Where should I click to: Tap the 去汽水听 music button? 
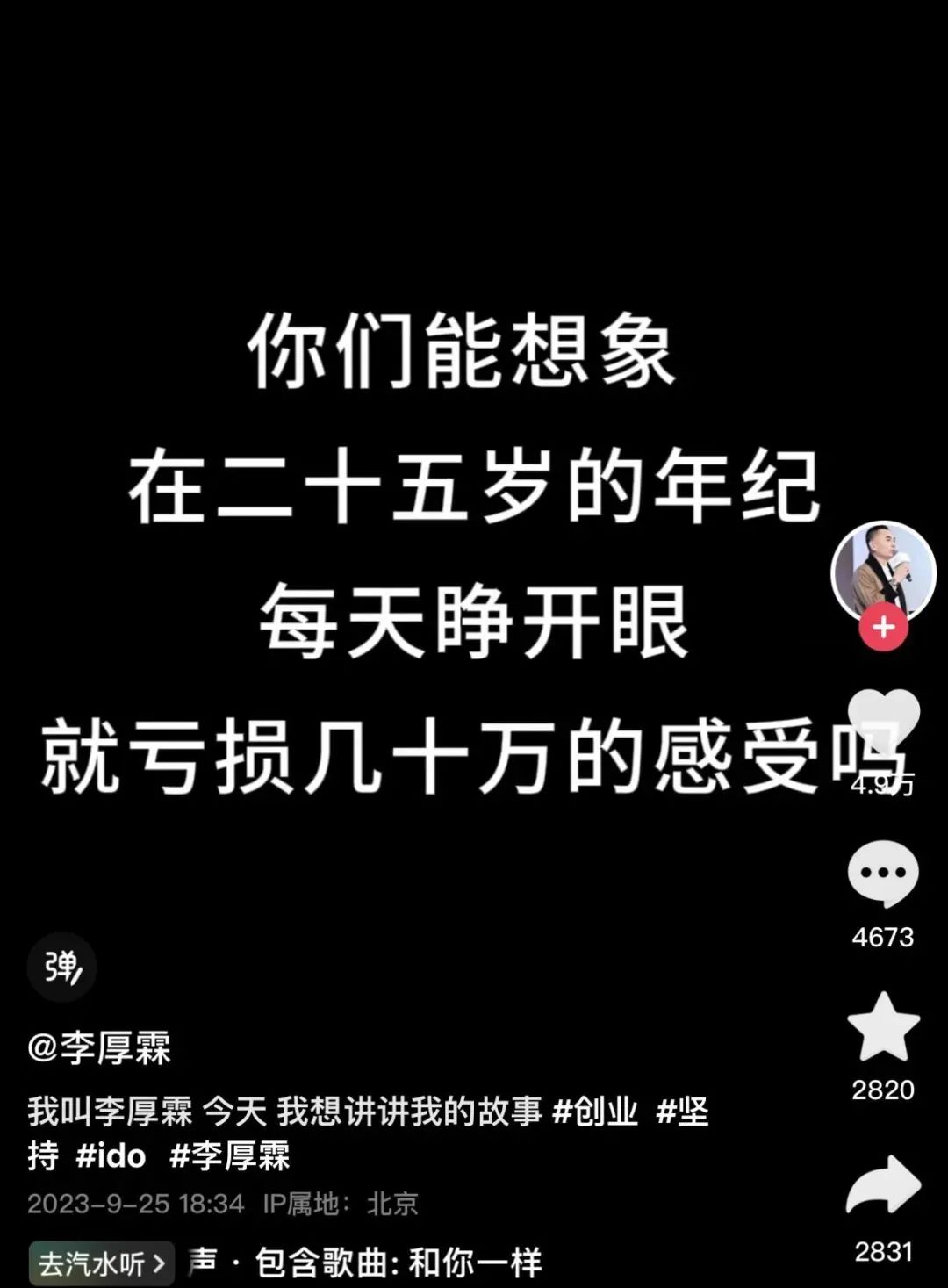102,1263
